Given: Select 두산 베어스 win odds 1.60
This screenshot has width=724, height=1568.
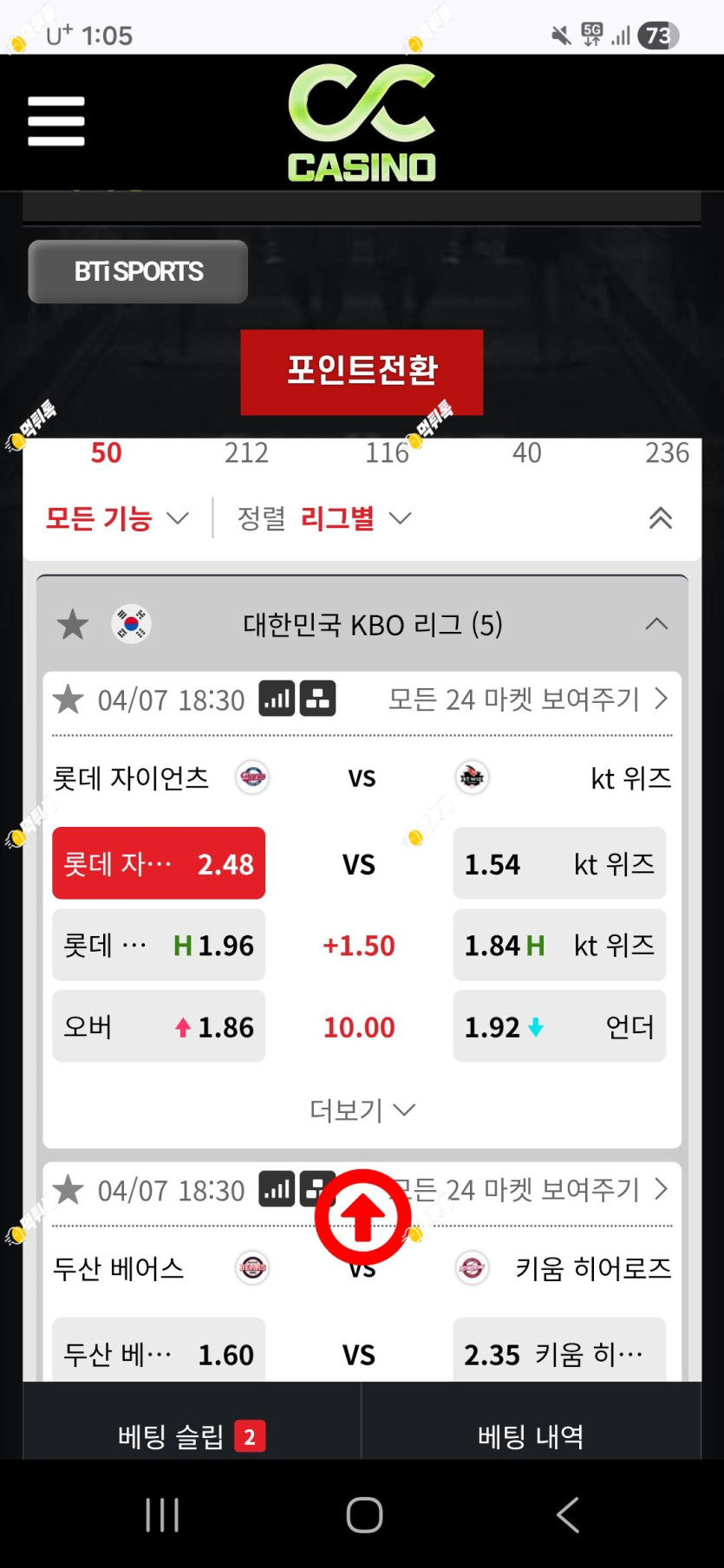Looking at the screenshot, I should 159,1350.
